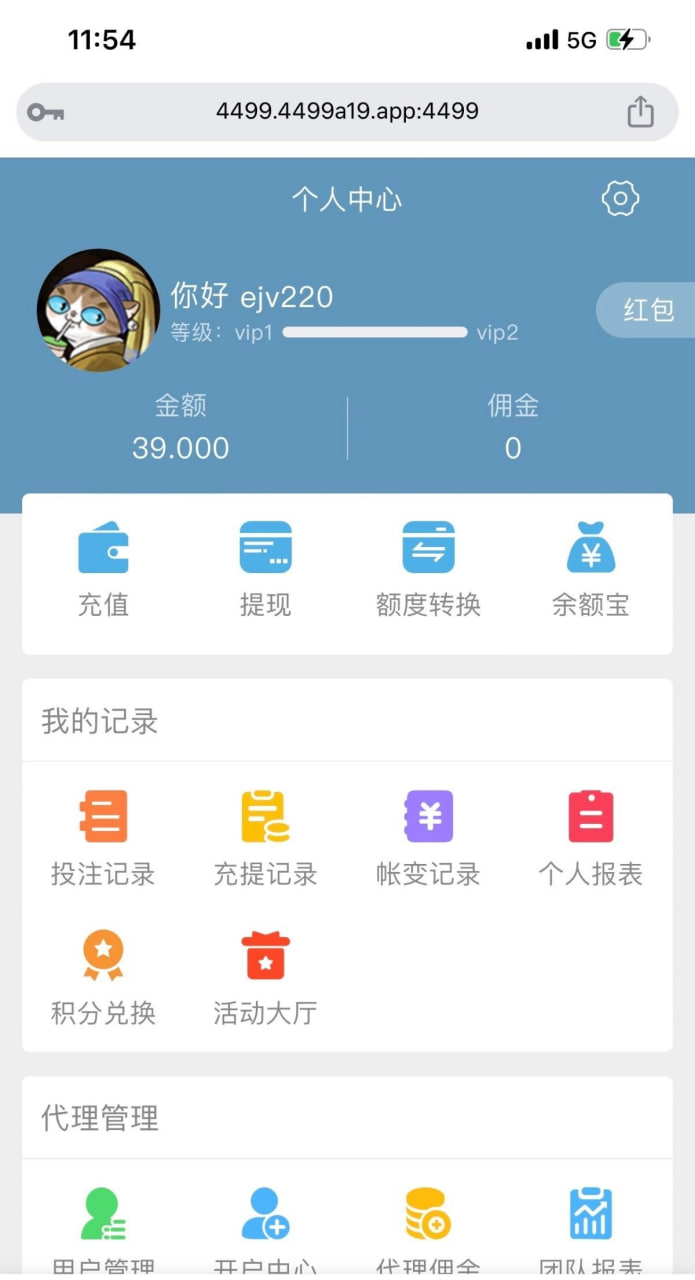
Task: Check 帐变记录
Action: [428, 838]
